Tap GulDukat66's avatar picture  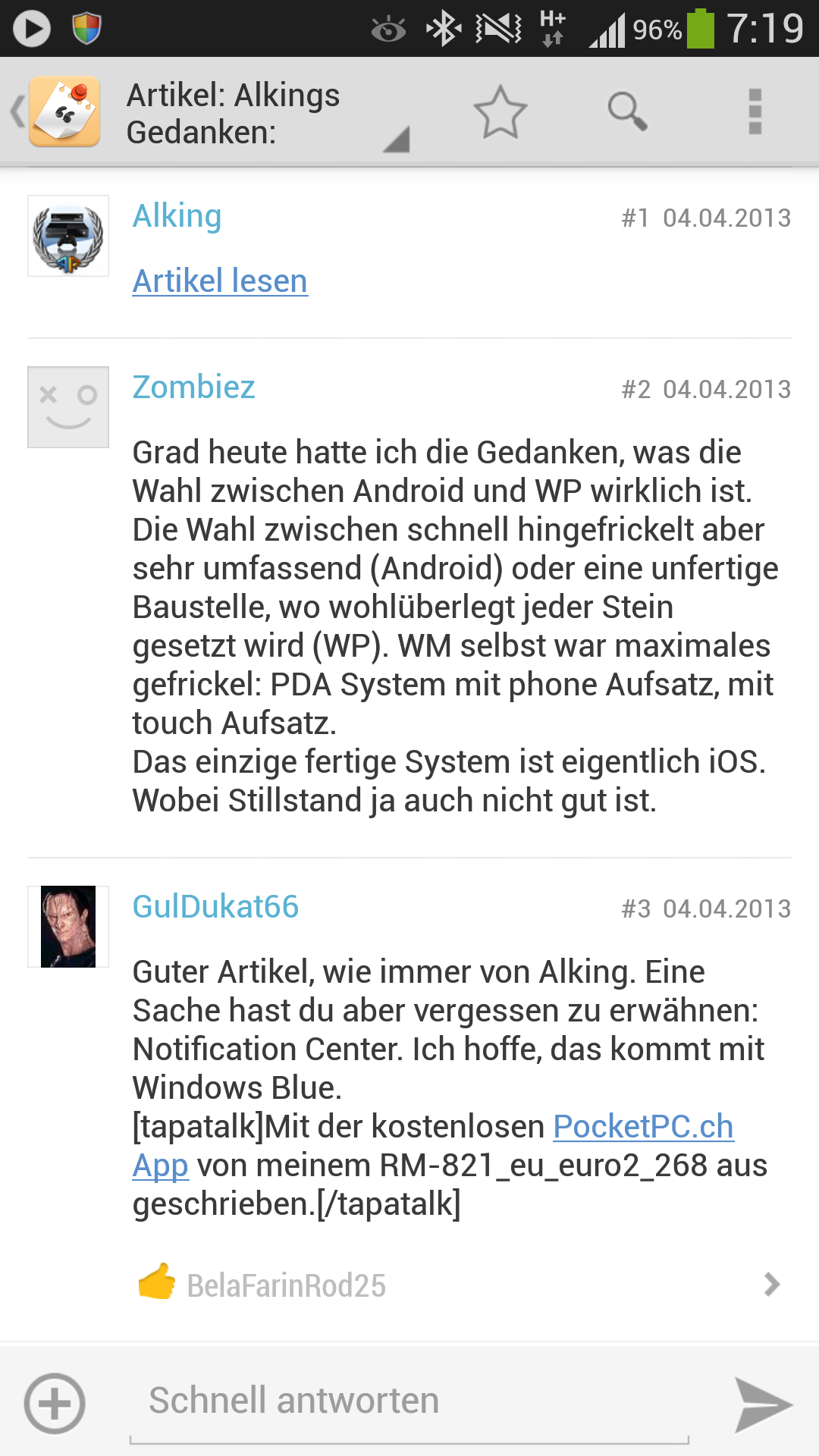(x=68, y=927)
